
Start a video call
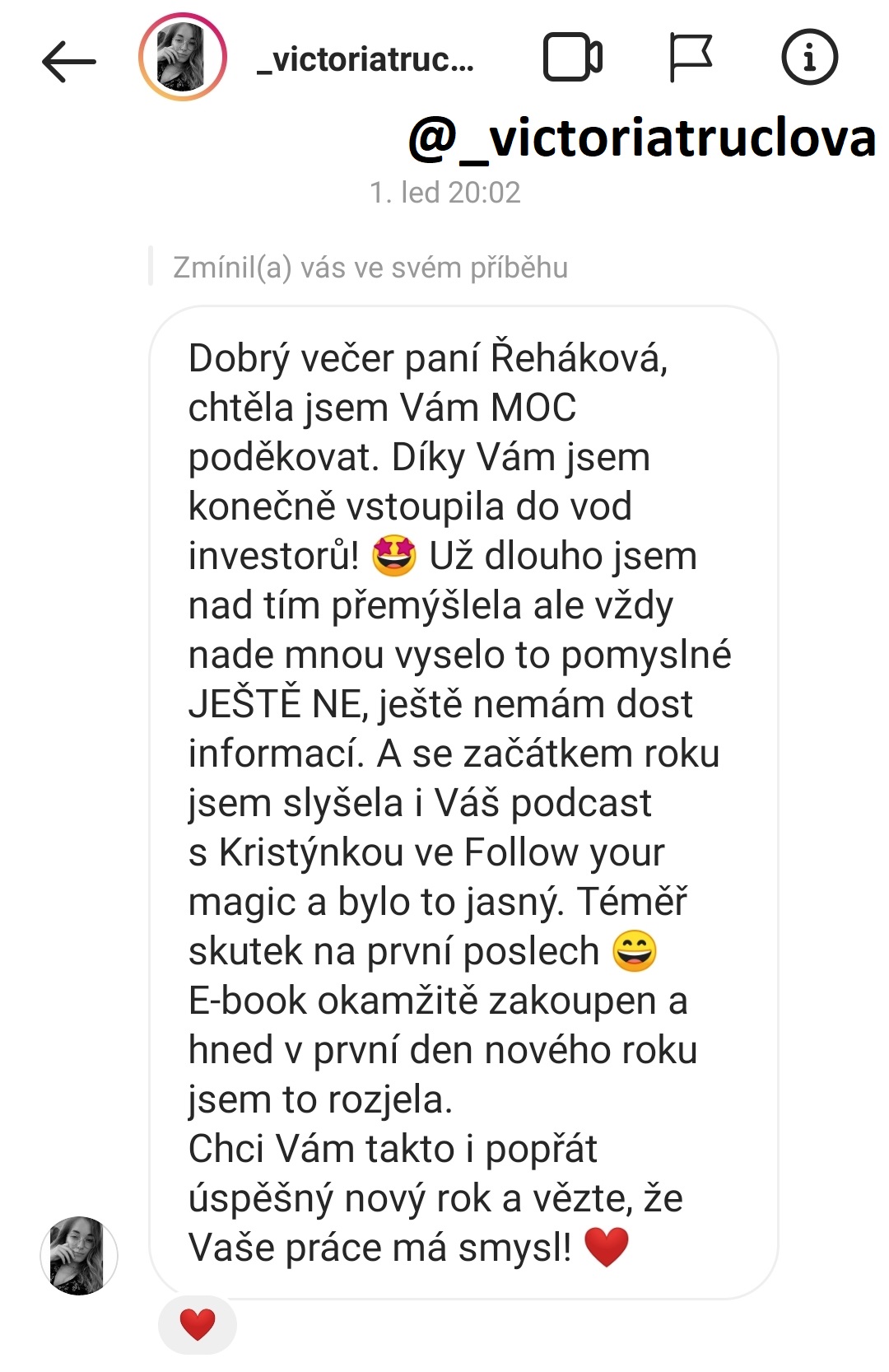pyautogui.click(x=572, y=58)
